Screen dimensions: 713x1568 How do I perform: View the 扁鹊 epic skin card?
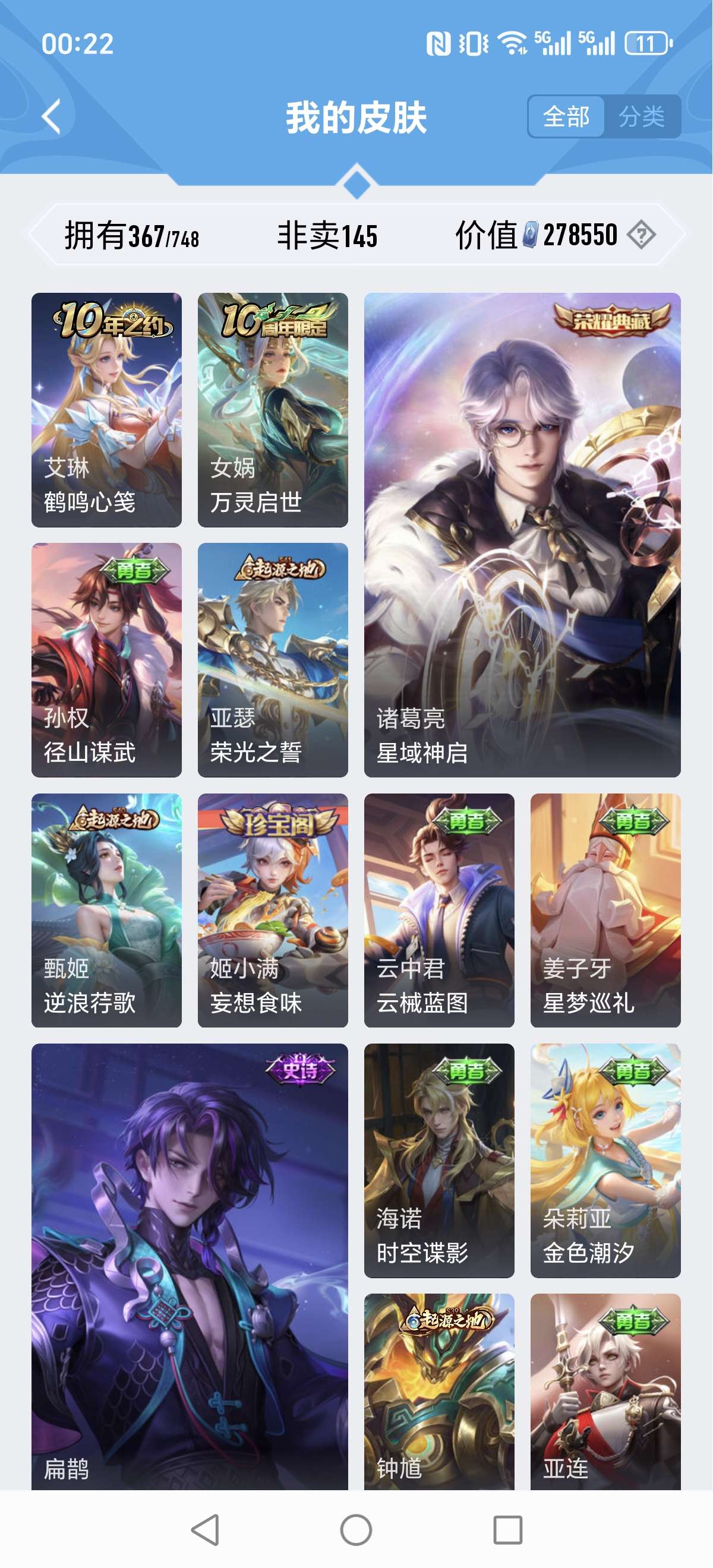click(190, 1266)
